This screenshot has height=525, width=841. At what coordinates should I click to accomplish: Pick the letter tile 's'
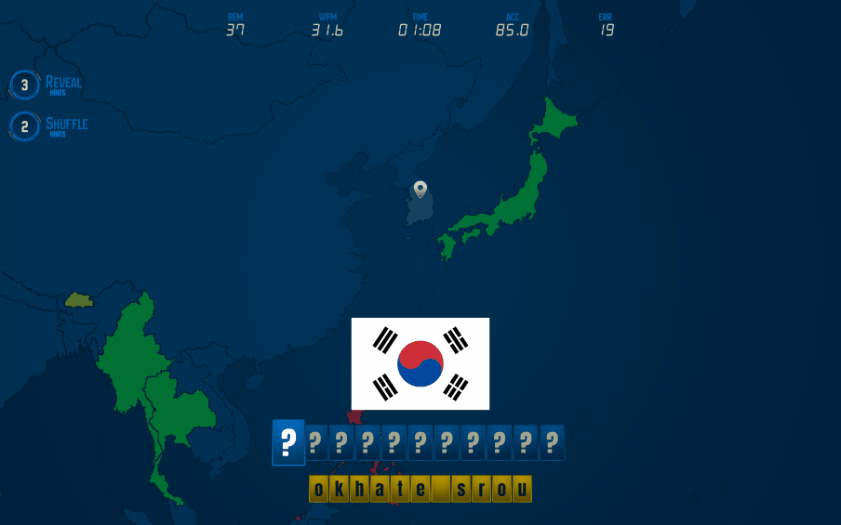[x=460, y=490]
